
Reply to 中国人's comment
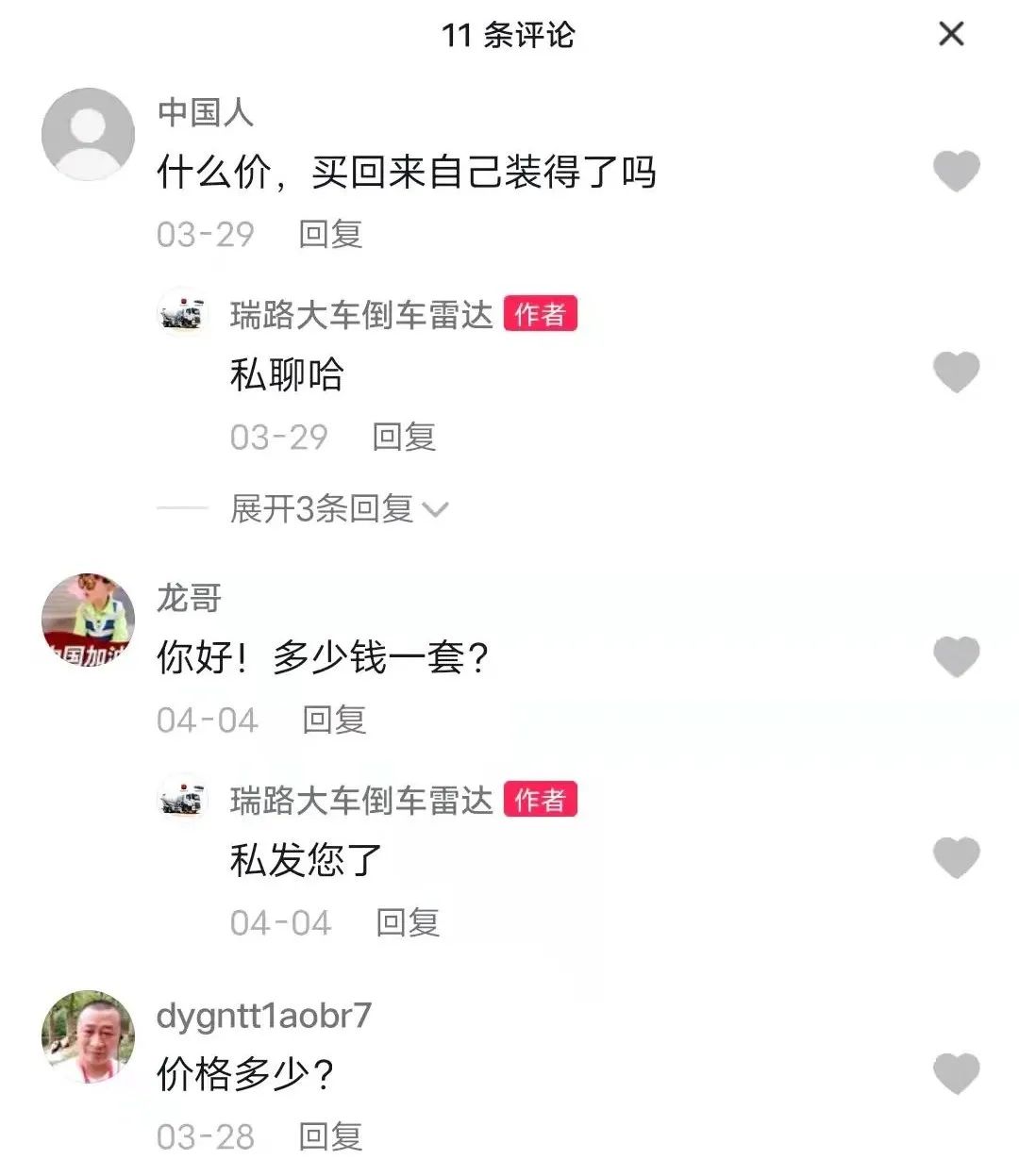(x=328, y=235)
